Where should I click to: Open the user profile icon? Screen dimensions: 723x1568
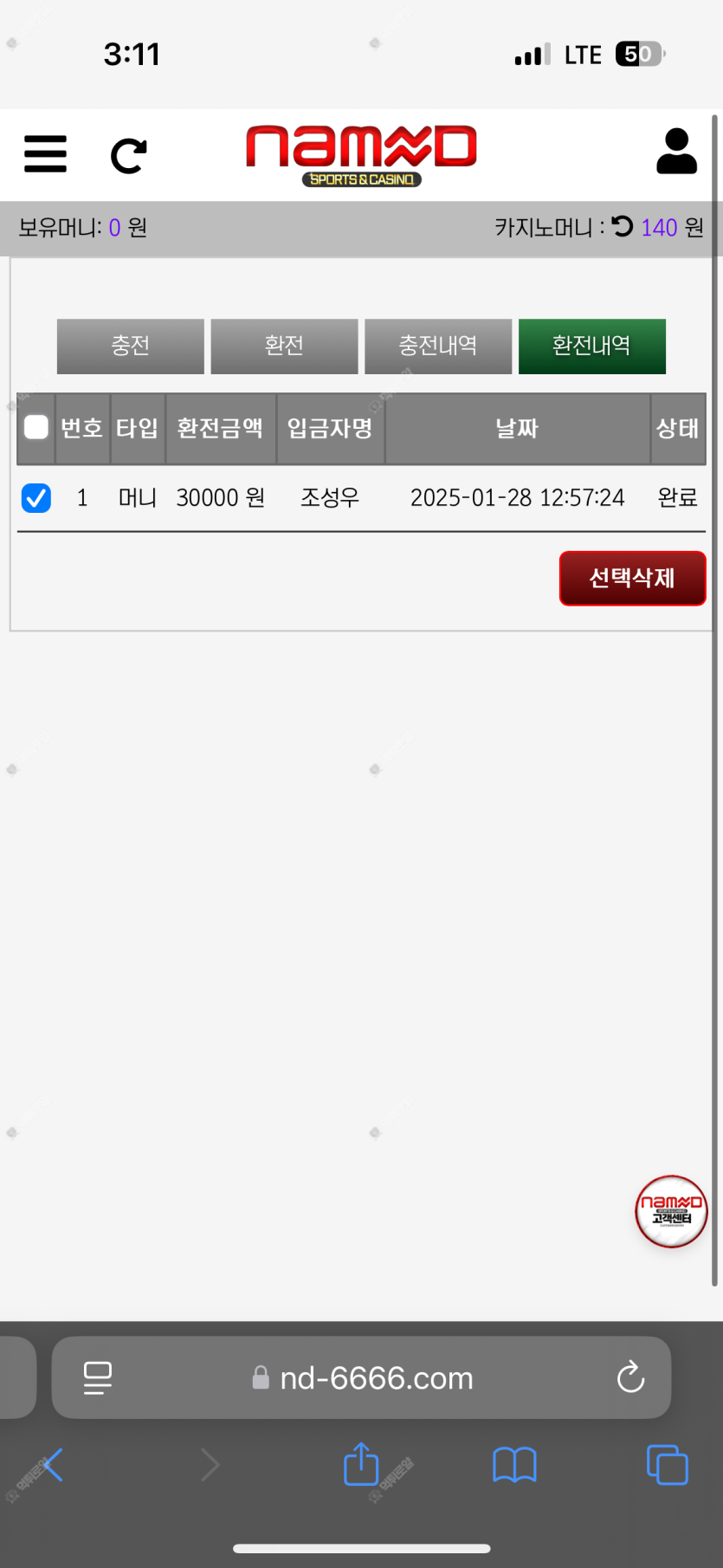[x=676, y=152]
